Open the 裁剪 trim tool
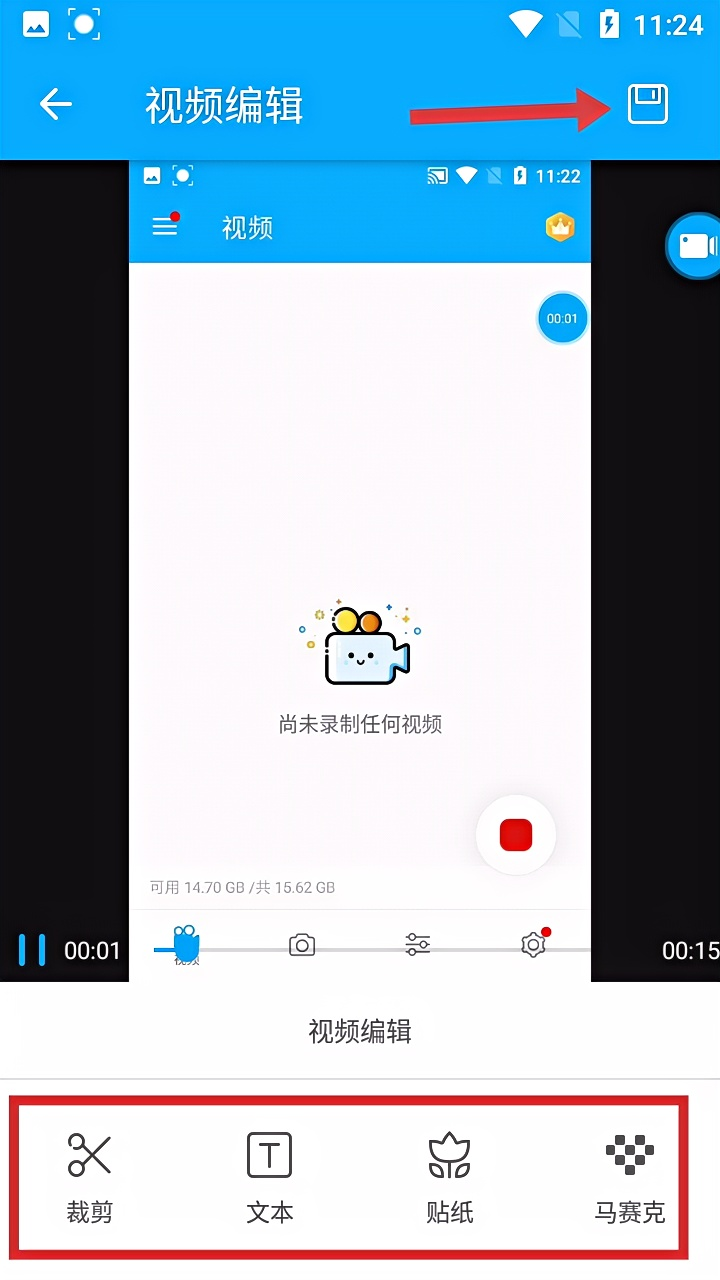 [90, 1179]
